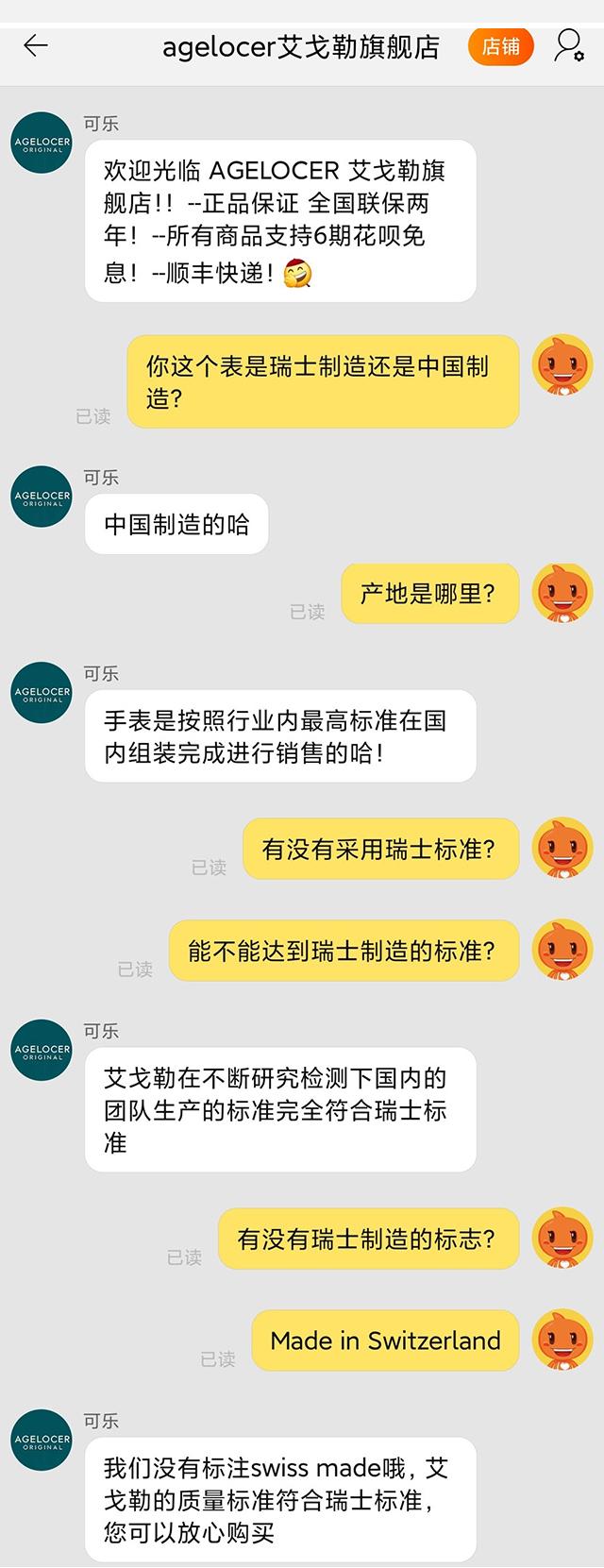Tap 可乐's avatar beside the welcome message
The width and height of the screenshot is (604, 1568).
(x=42, y=143)
